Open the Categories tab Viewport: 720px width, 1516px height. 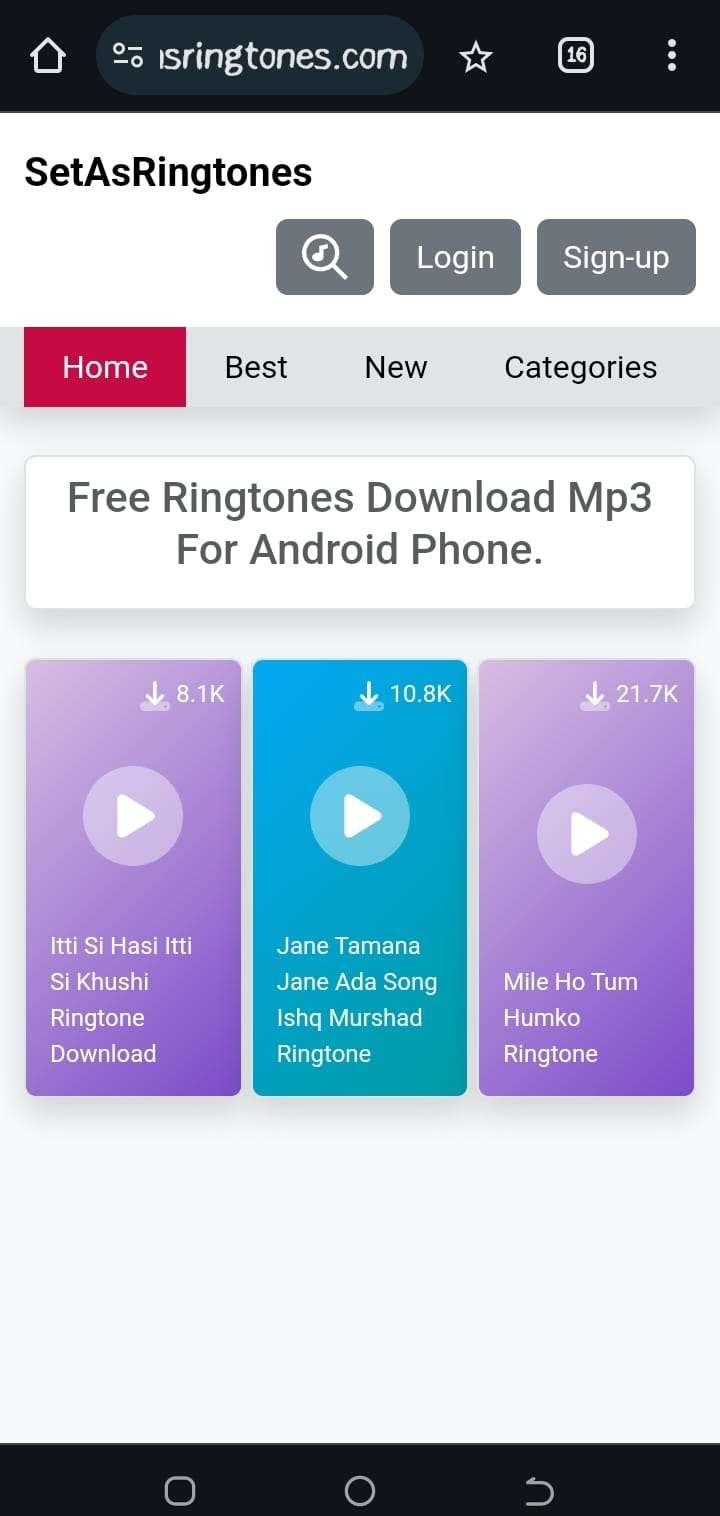580,367
